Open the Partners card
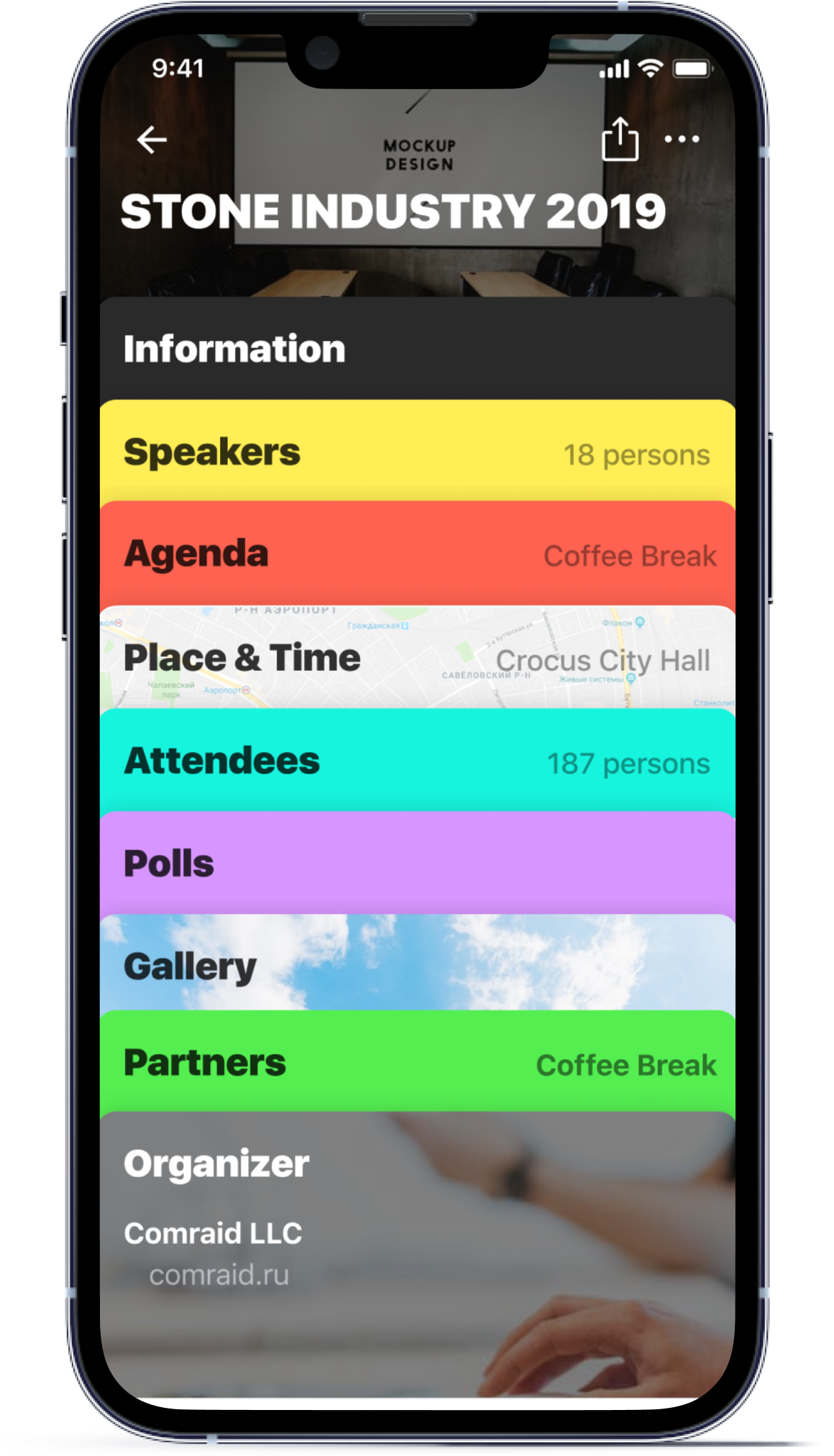834x1456 pixels. (x=417, y=1063)
